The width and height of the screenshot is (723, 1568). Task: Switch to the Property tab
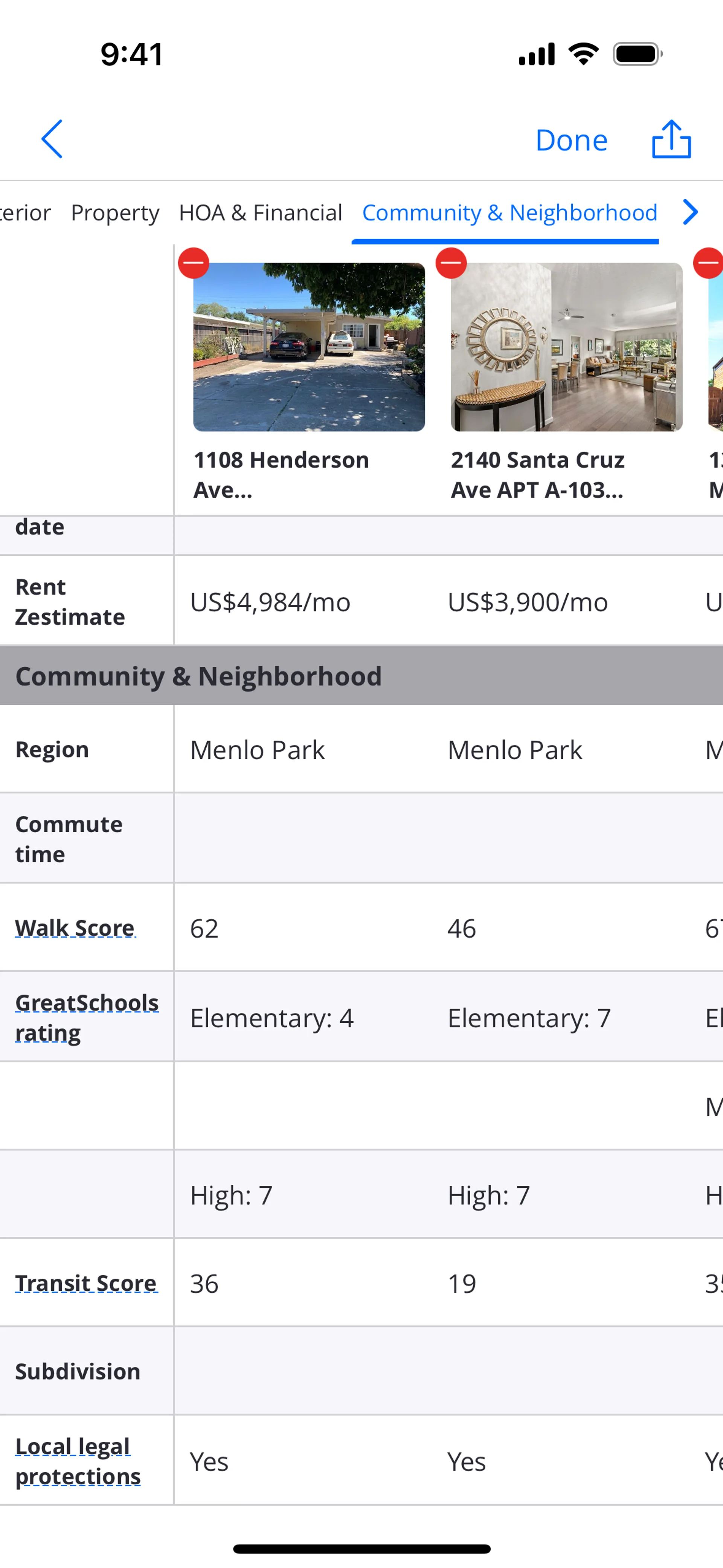(115, 213)
